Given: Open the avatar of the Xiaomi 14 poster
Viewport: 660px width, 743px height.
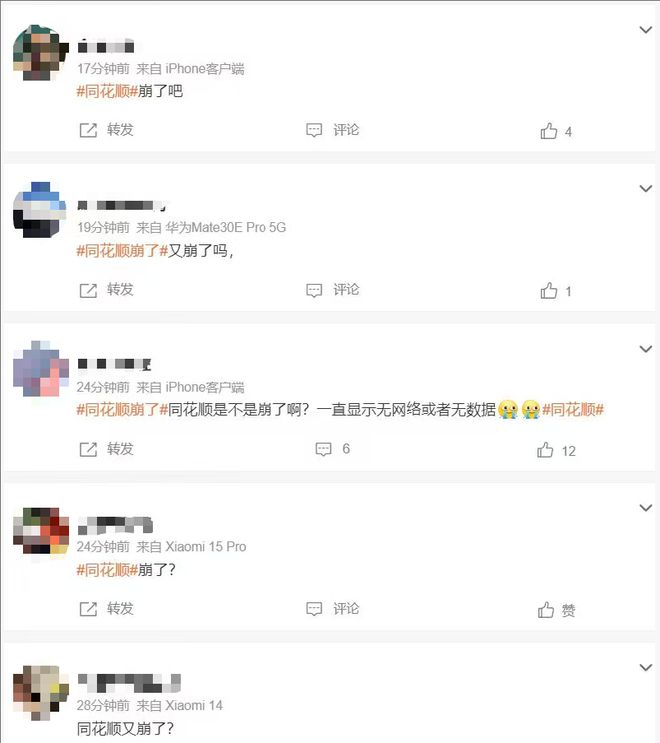Looking at the screenshot, I should [40, 693].
